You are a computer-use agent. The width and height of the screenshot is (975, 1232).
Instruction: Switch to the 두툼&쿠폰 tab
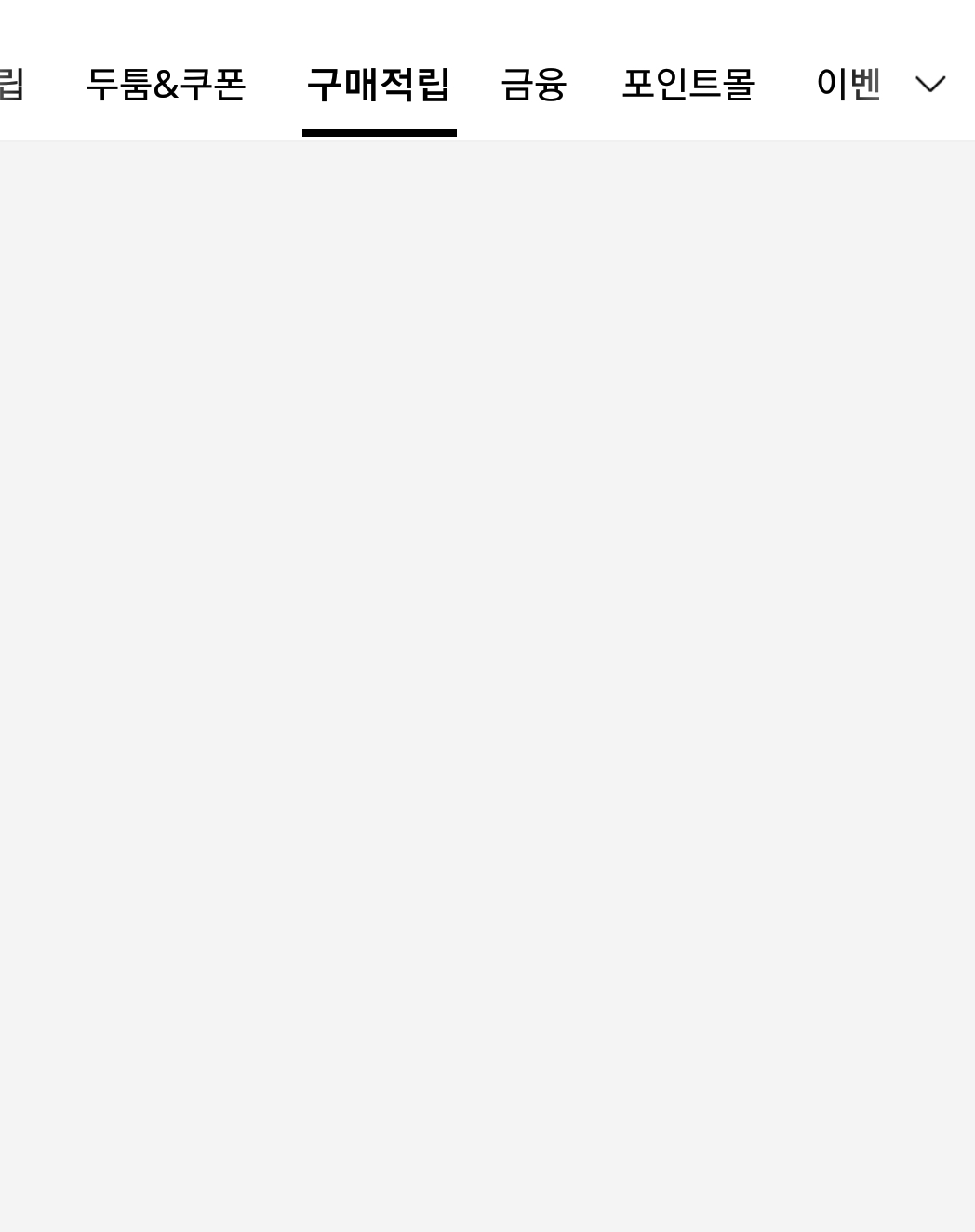[166, 85]
